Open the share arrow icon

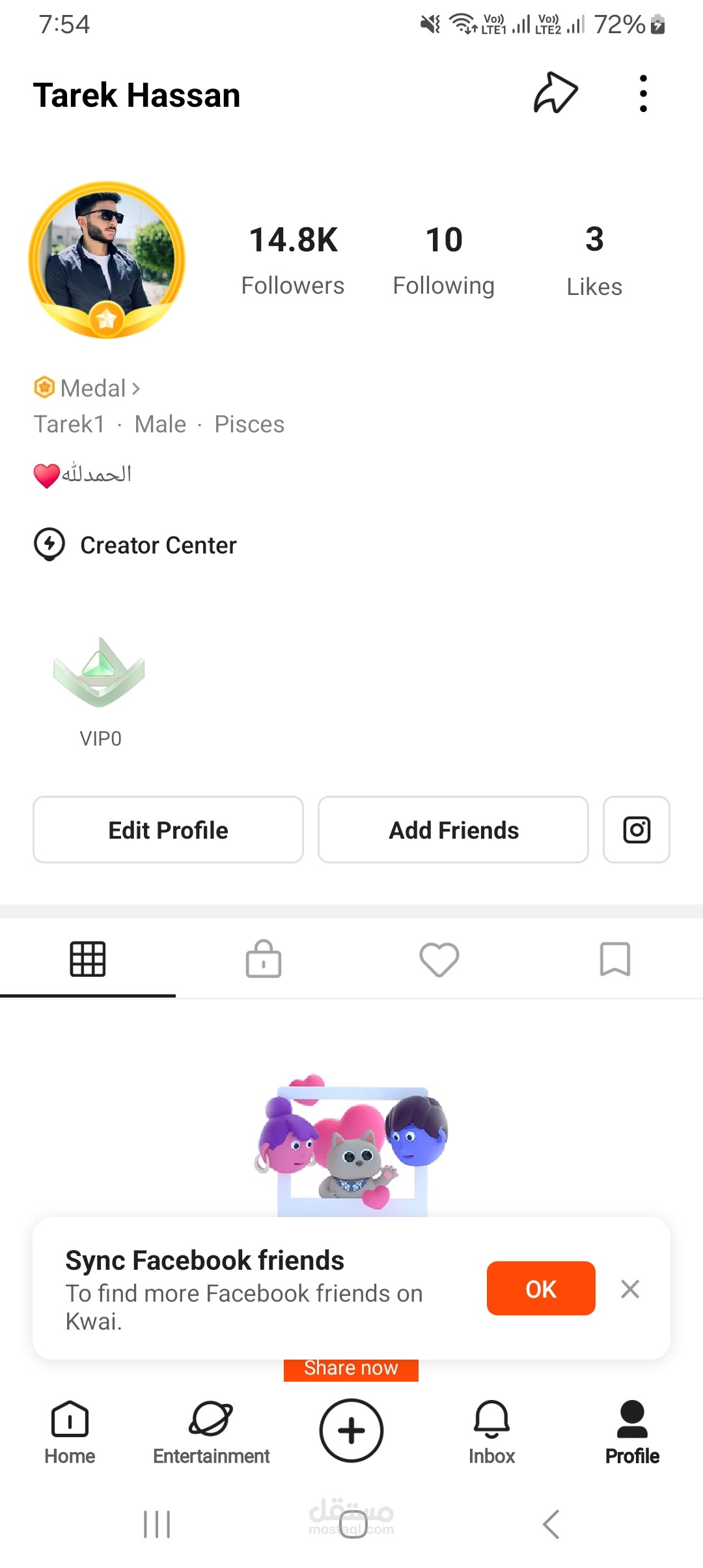[554, 93]
